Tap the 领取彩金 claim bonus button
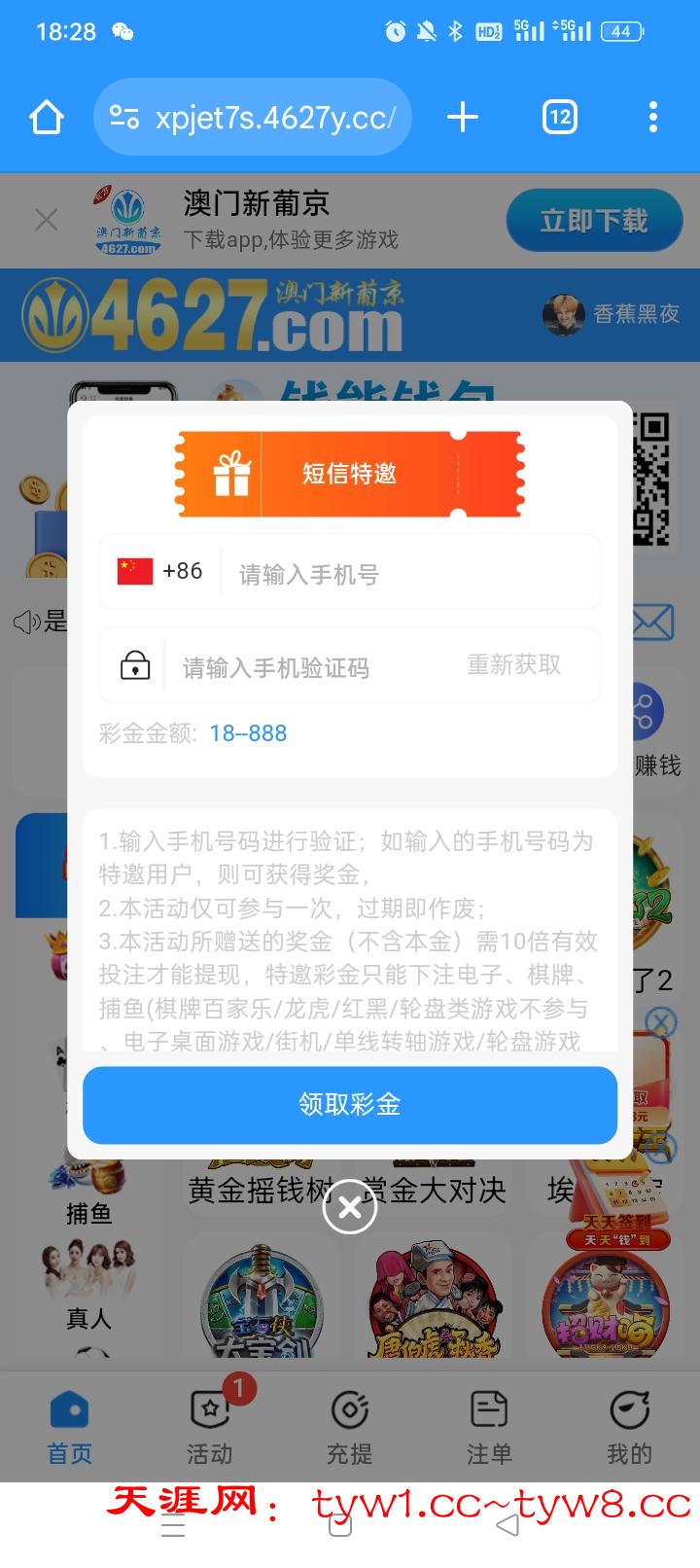Image resolution: width=700 pixels, height=1568 pixels. pos(350,1105)
